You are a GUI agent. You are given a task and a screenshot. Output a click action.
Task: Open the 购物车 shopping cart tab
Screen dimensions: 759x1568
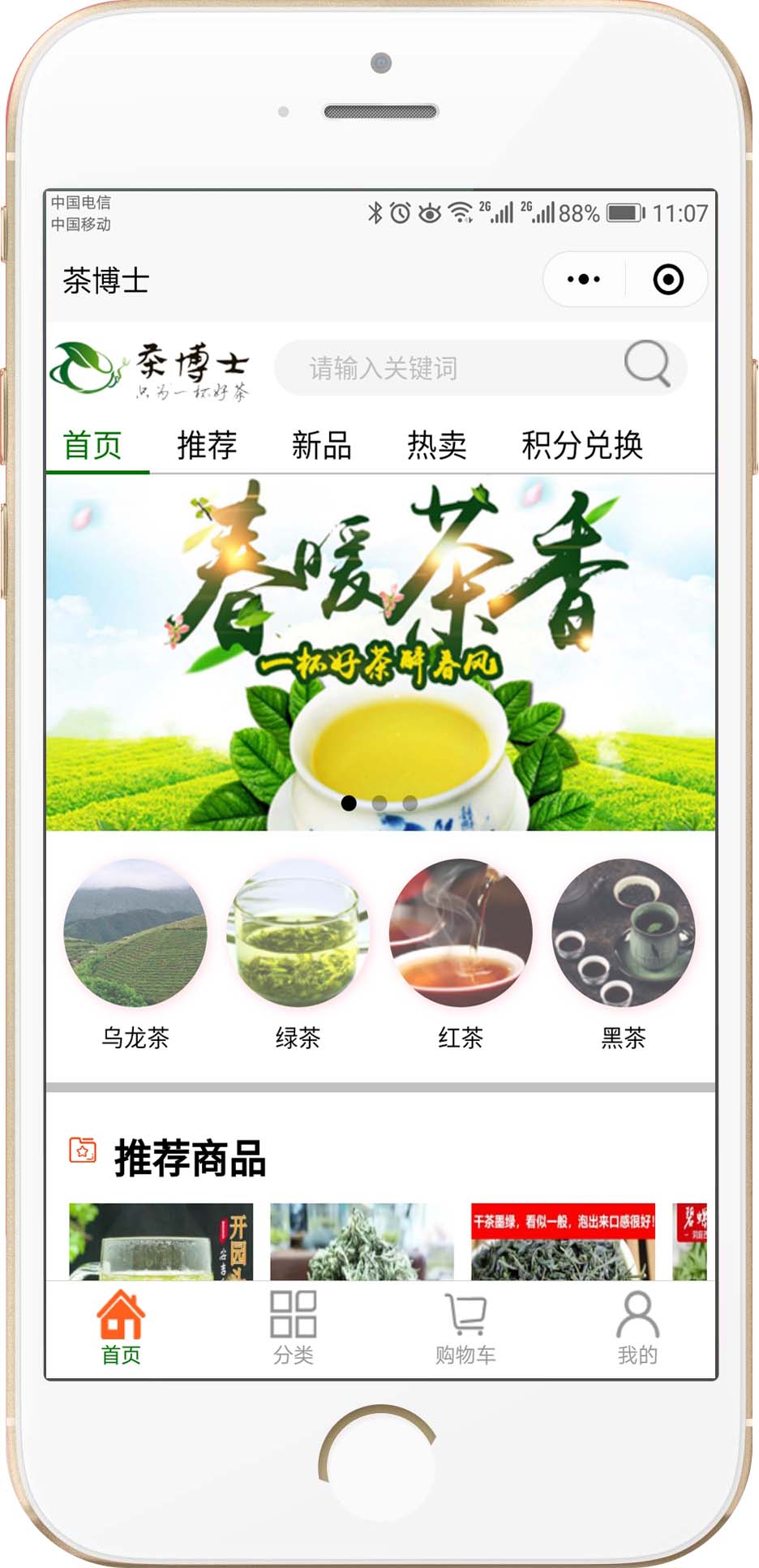(x=465, y=1327)
